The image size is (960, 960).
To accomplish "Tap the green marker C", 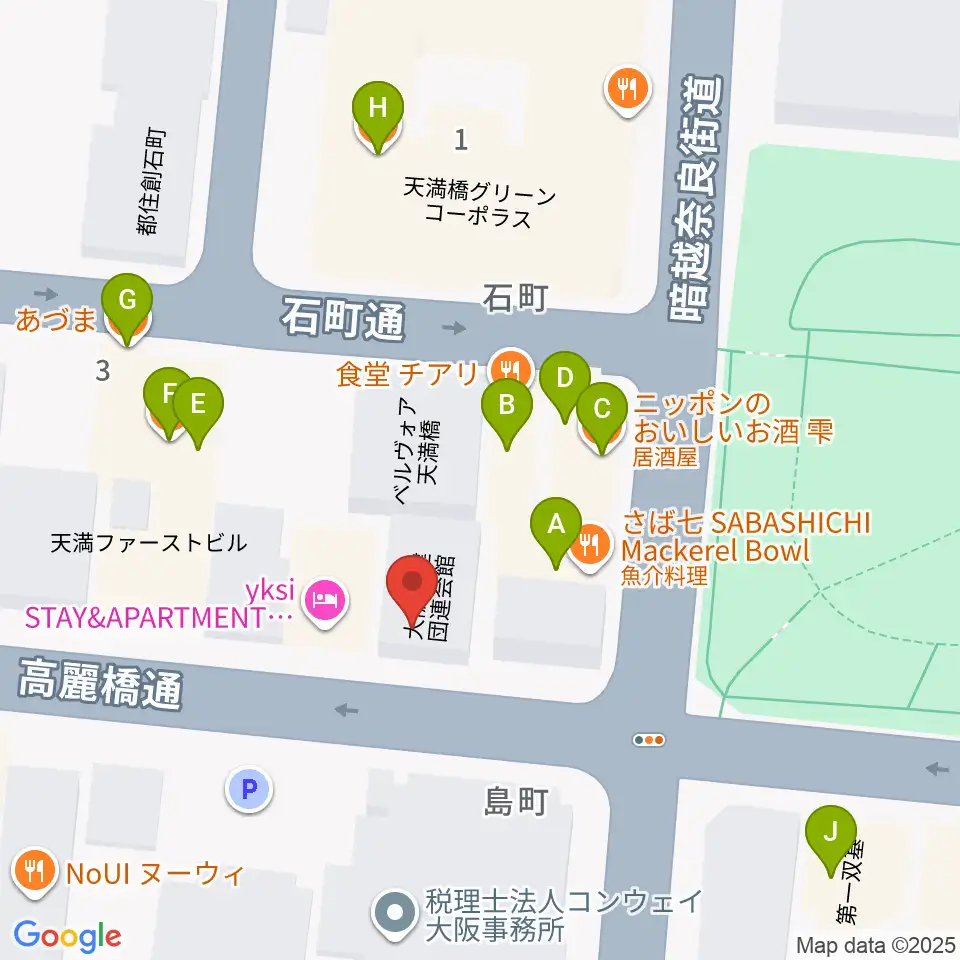I will [602, 415].
